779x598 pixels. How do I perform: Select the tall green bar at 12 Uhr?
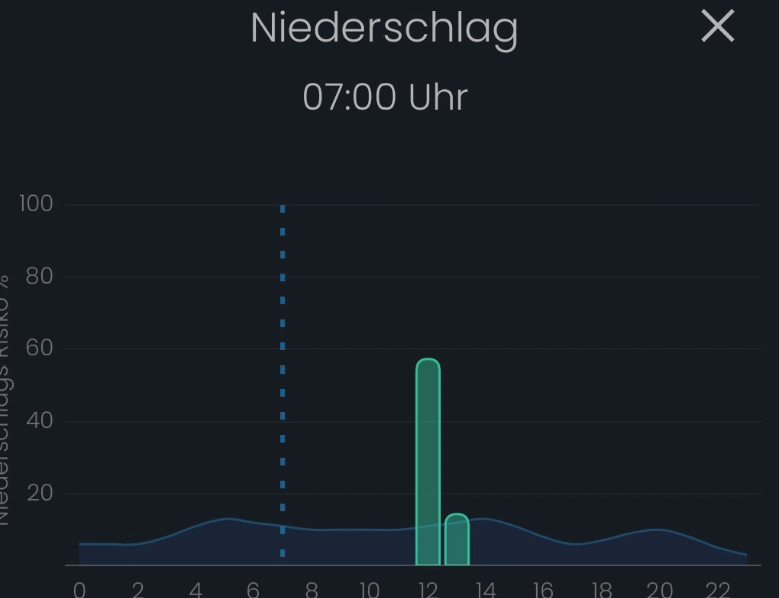(x=428, y=460)
